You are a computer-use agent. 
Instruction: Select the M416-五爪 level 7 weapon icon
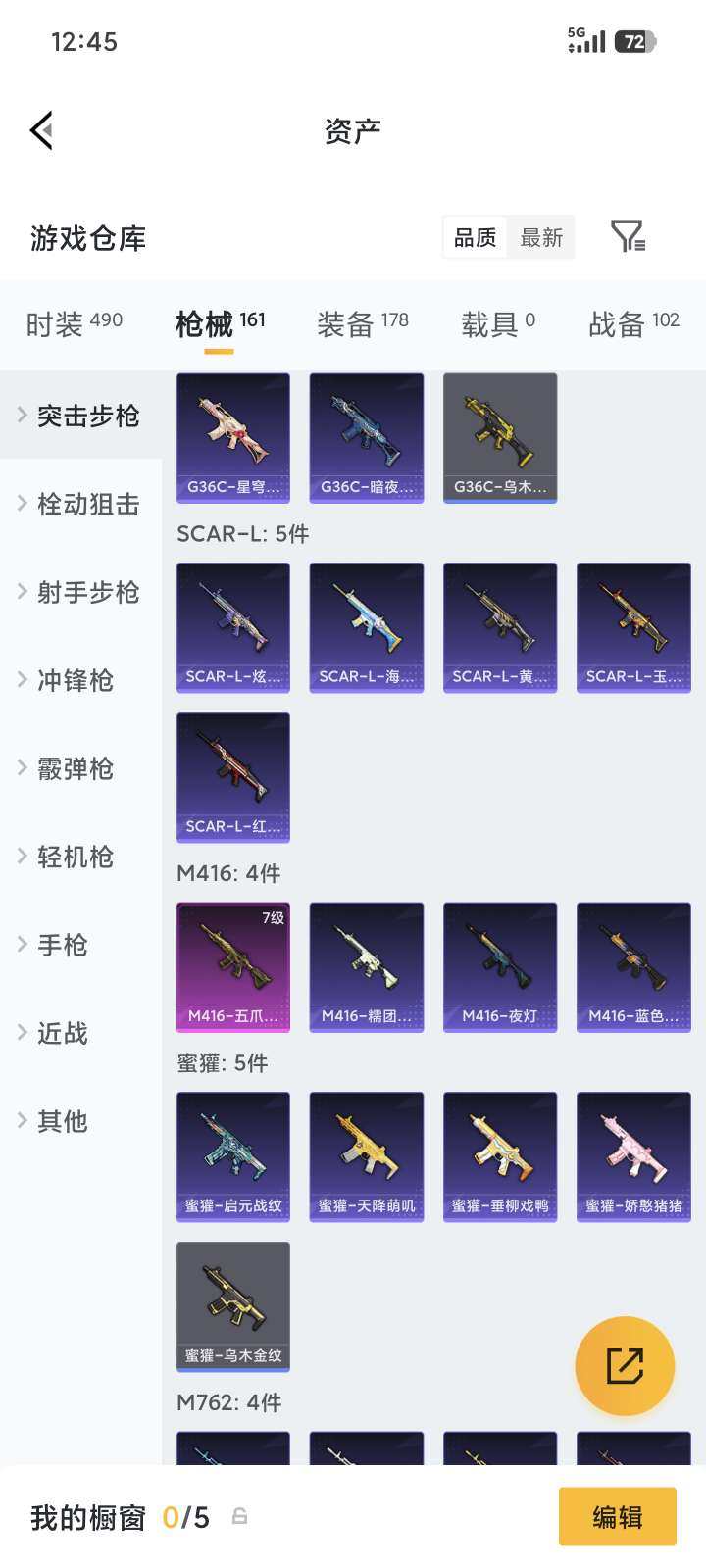232,966
